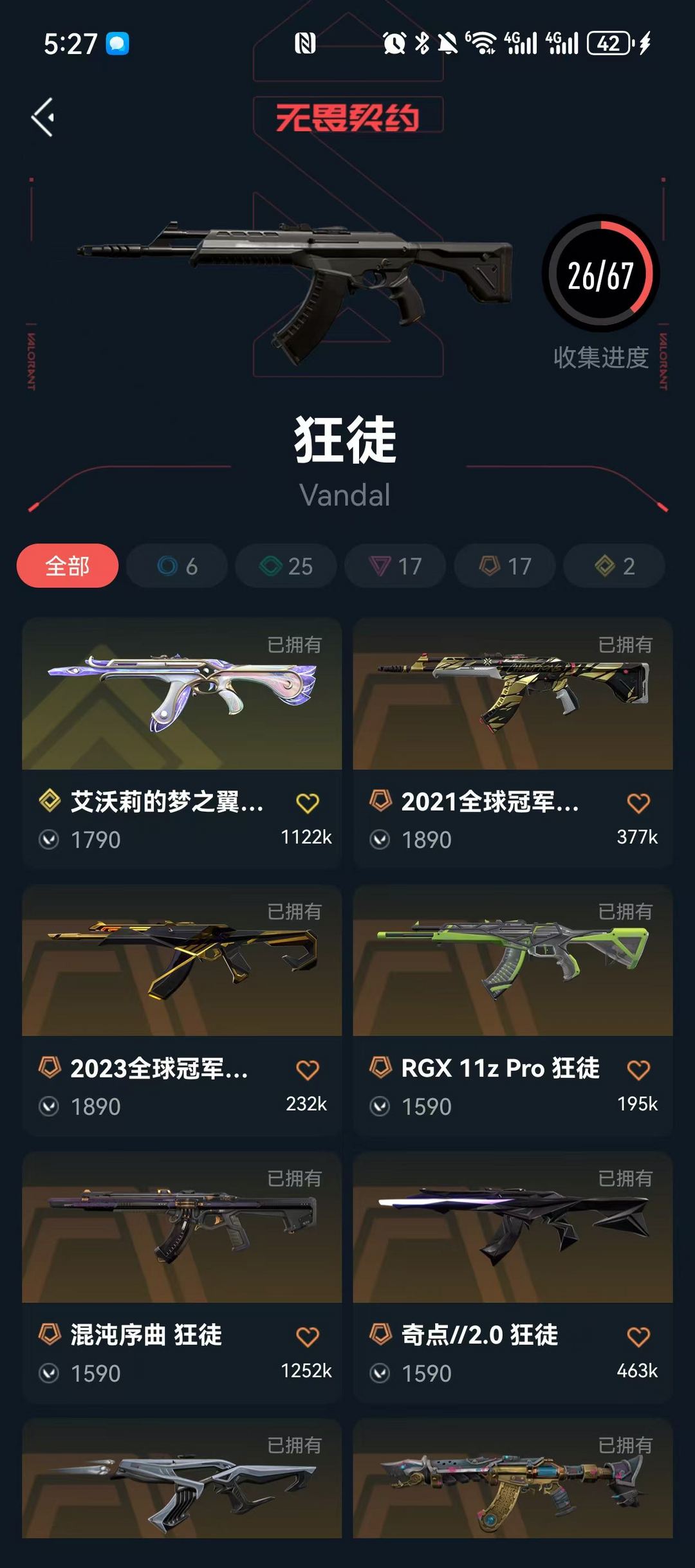Image resolution: width=695 pixels, height=1568 pixels.
Task: Select the 全部 filter chip
Action: coord(68,566)
